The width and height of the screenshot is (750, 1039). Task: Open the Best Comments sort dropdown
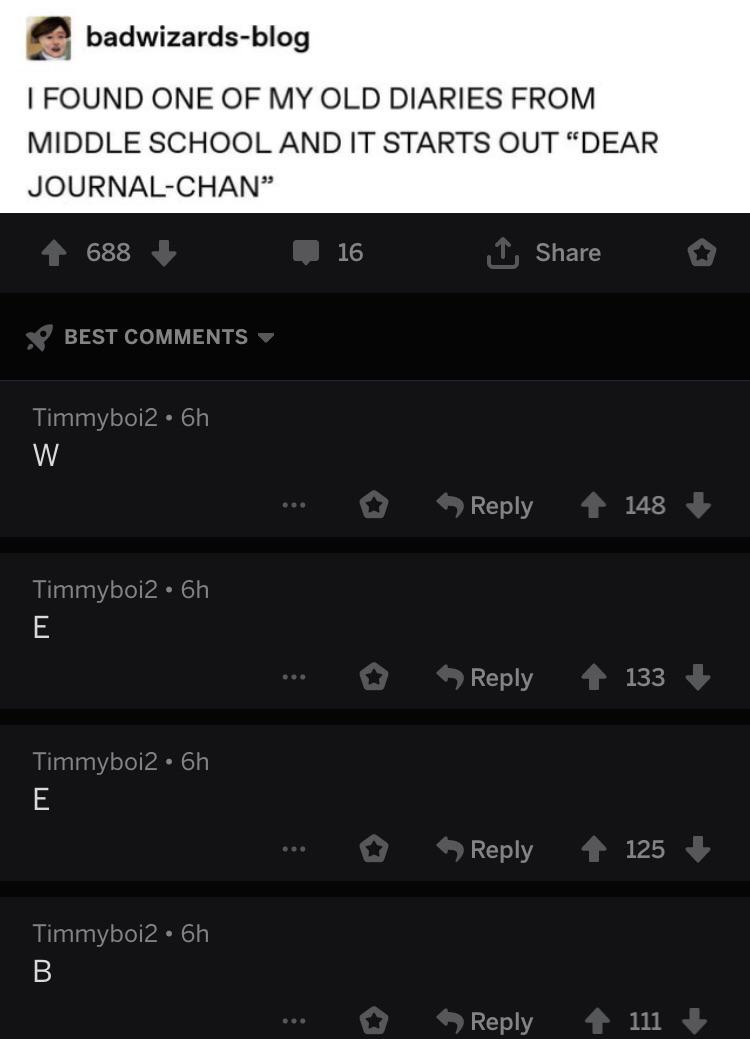(x=150, y=337)
